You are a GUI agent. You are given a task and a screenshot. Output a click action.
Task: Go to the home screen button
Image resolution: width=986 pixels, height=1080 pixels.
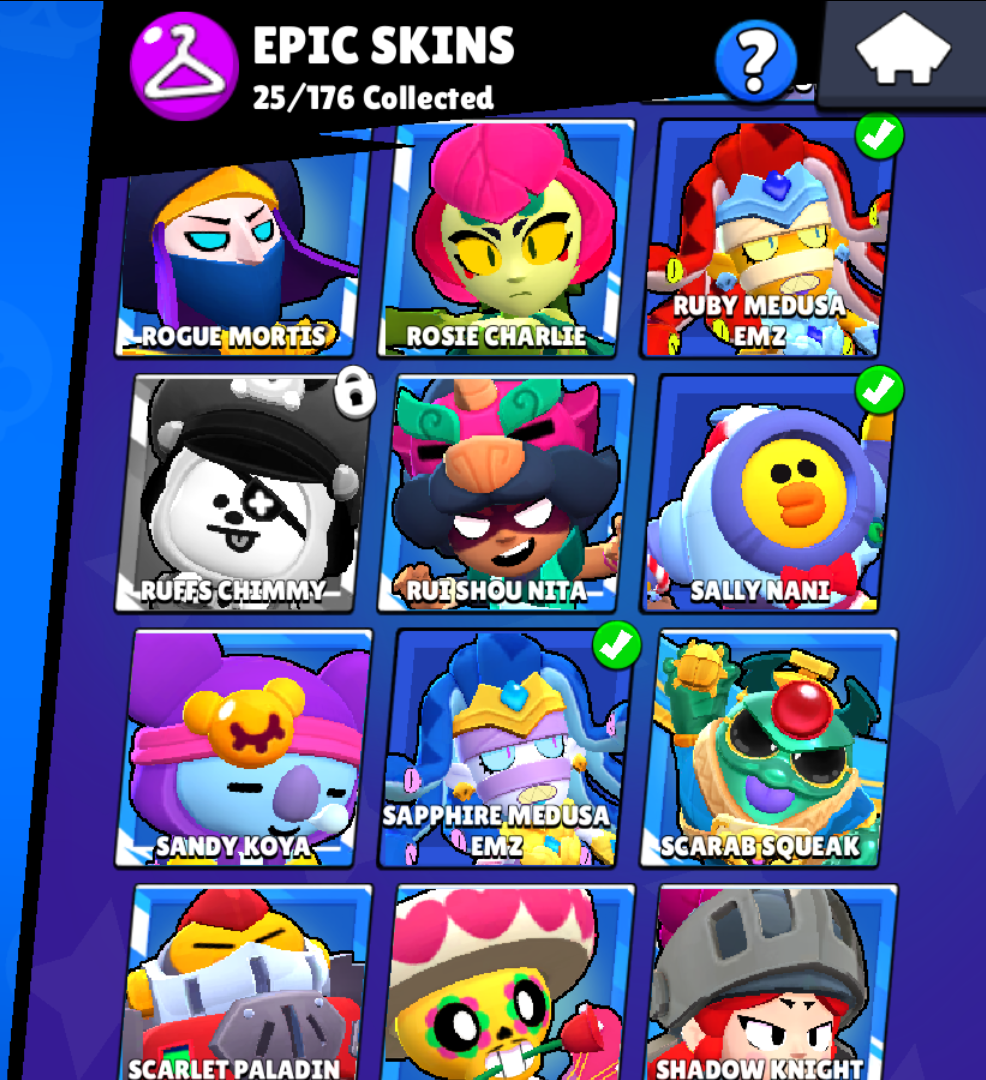(x=903, y=50)
